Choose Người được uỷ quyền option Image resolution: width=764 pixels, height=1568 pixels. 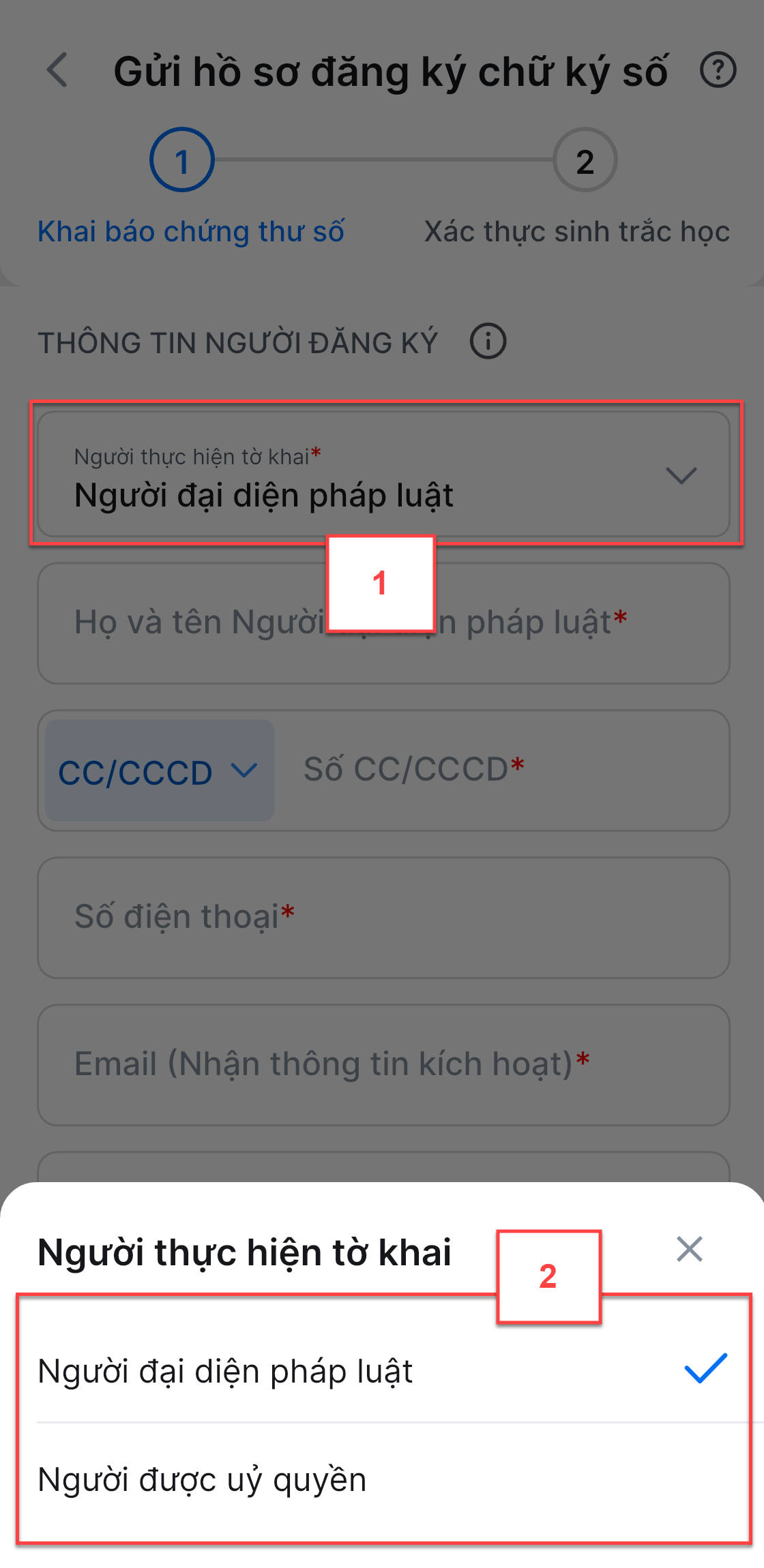[x=383, y=1480]
